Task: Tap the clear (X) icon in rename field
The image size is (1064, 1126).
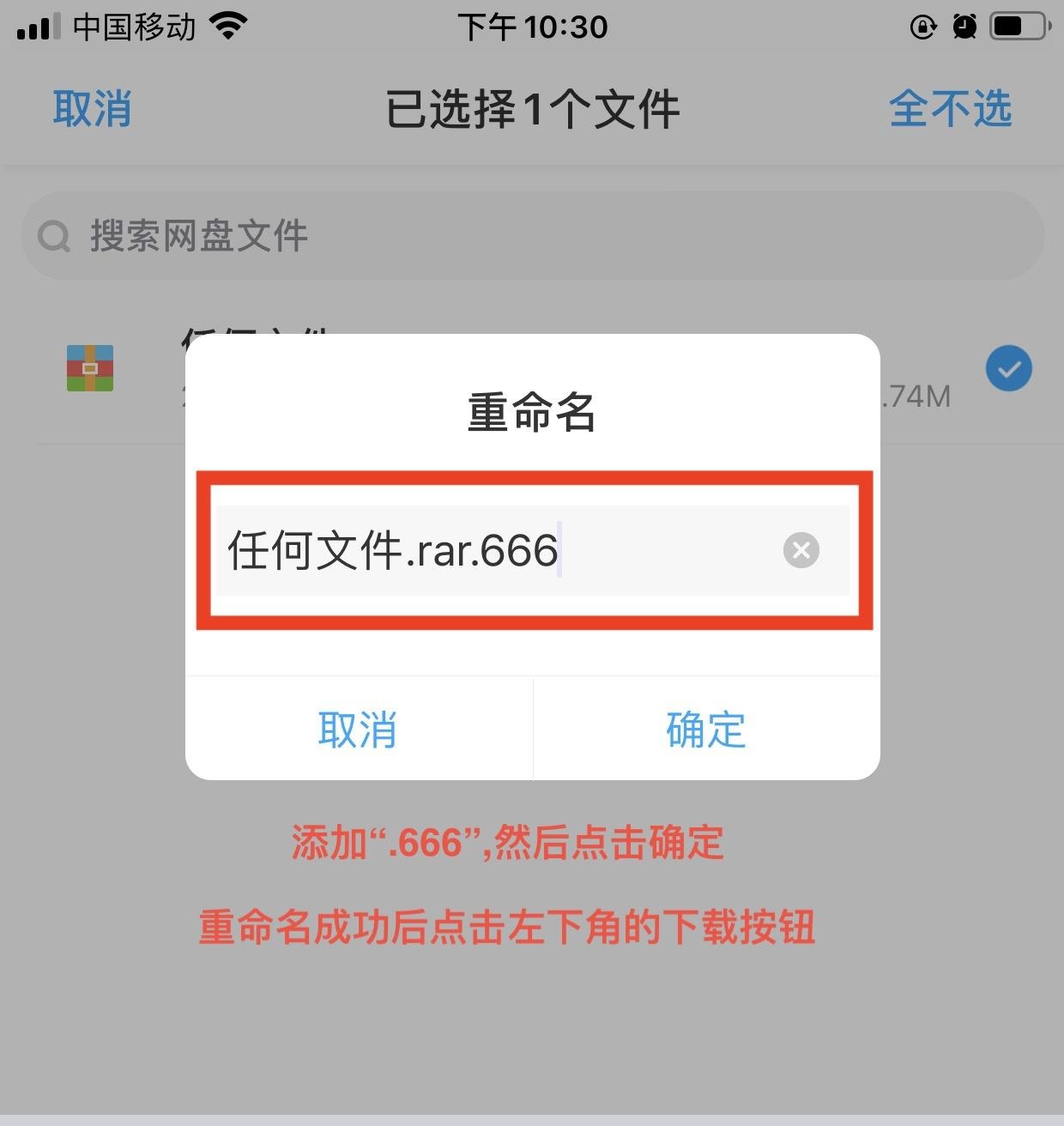Action: point(801,550)
